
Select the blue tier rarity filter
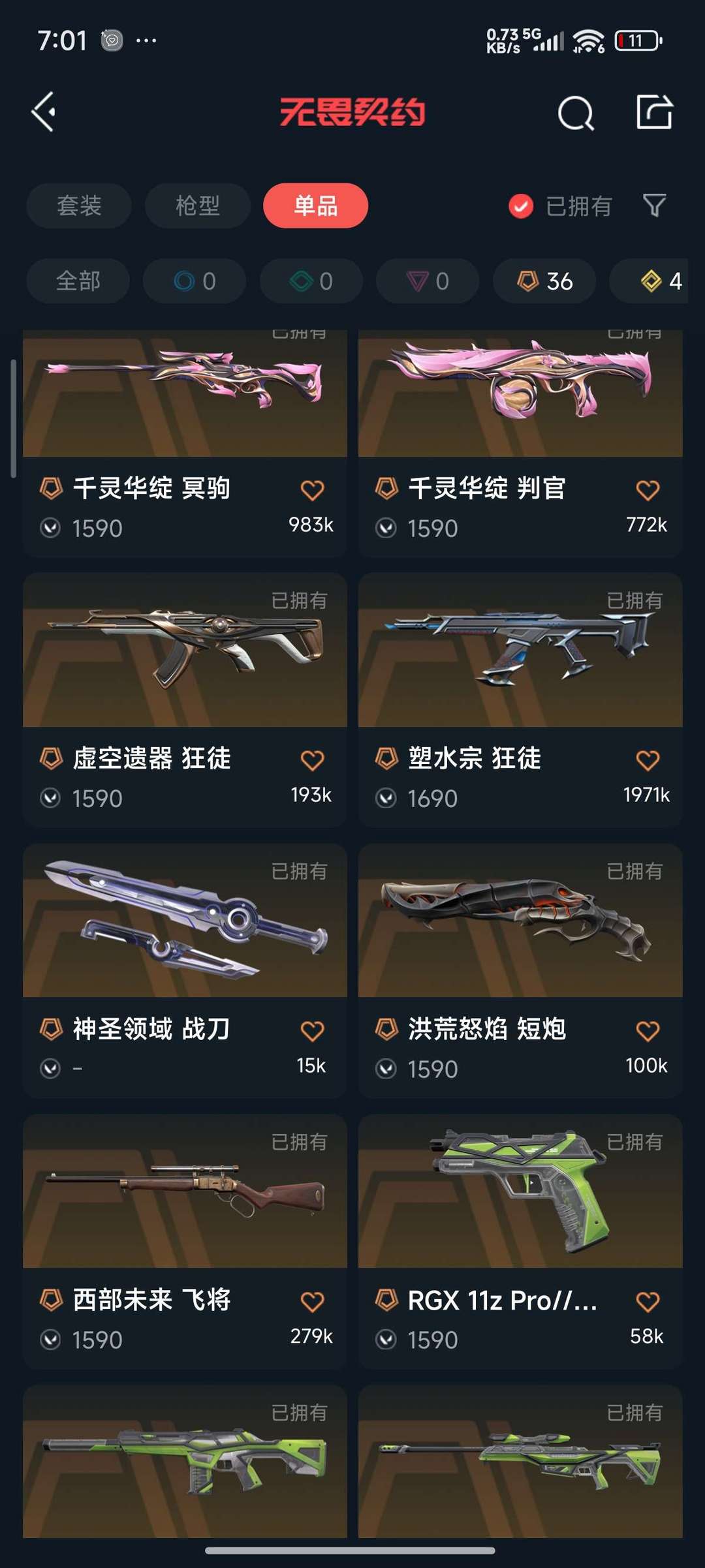[193, 281]
